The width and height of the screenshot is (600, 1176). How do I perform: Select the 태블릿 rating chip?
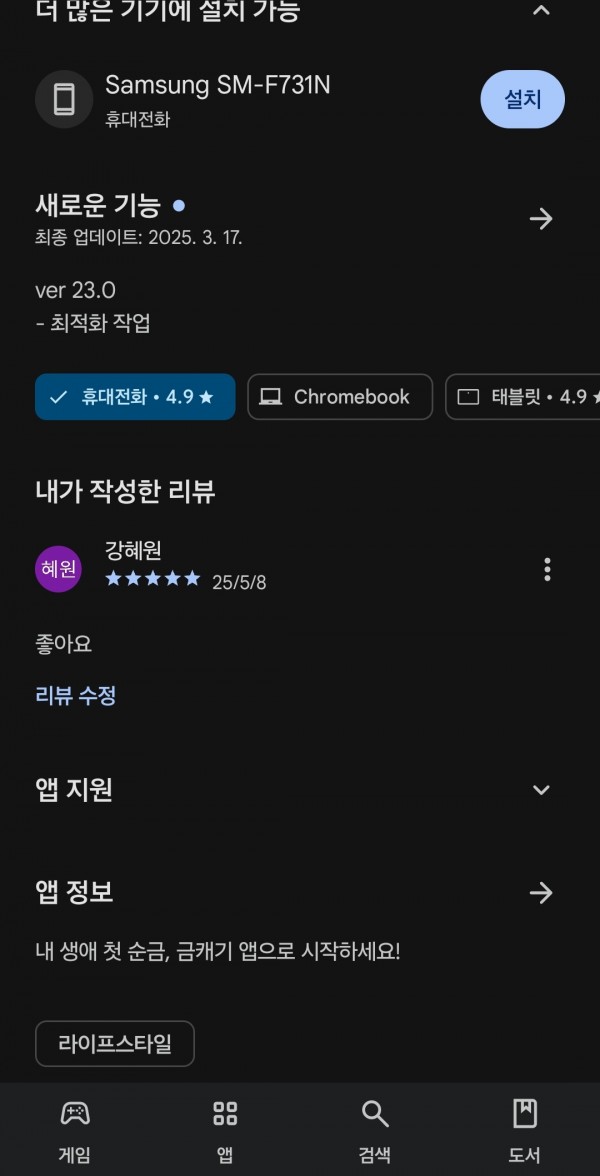coord(523,397)
